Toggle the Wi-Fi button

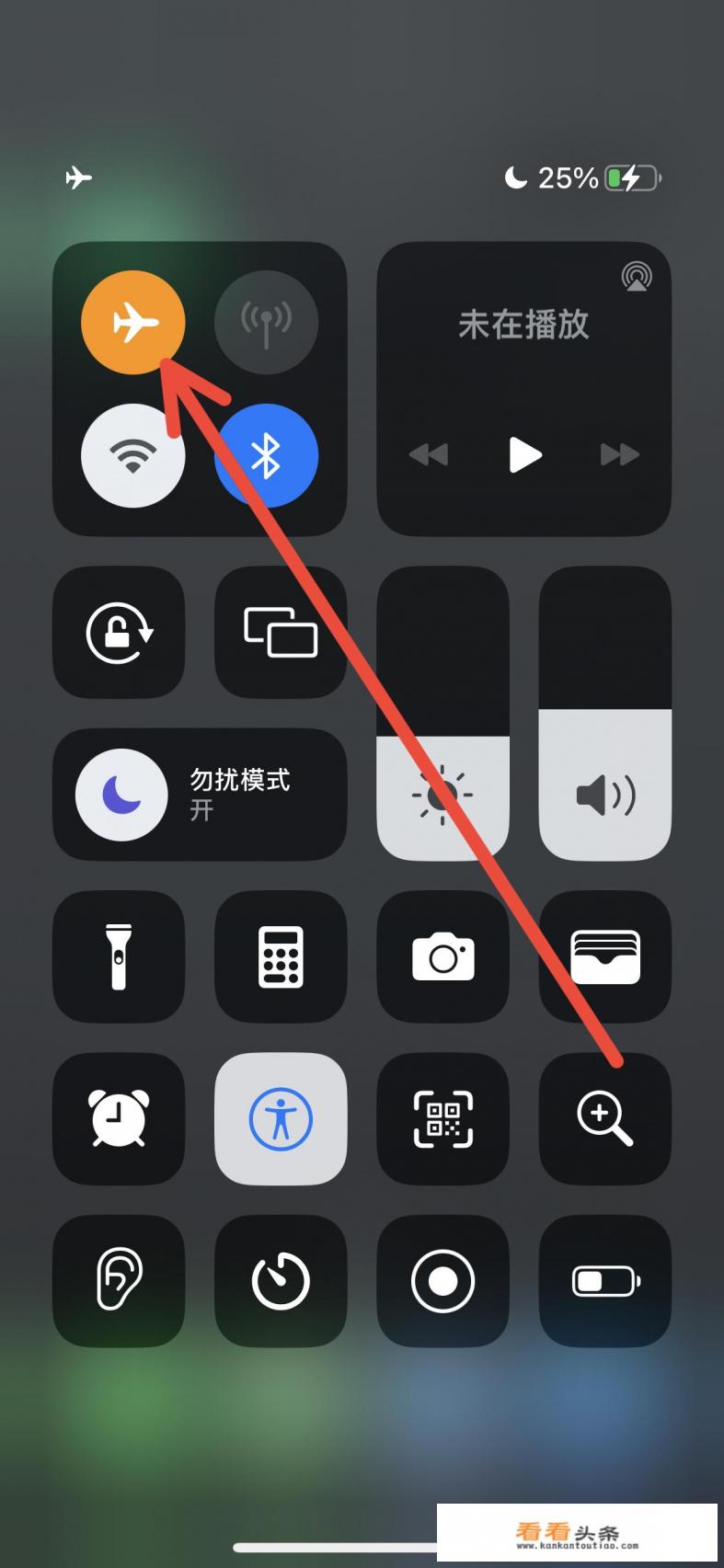point(133,455)
